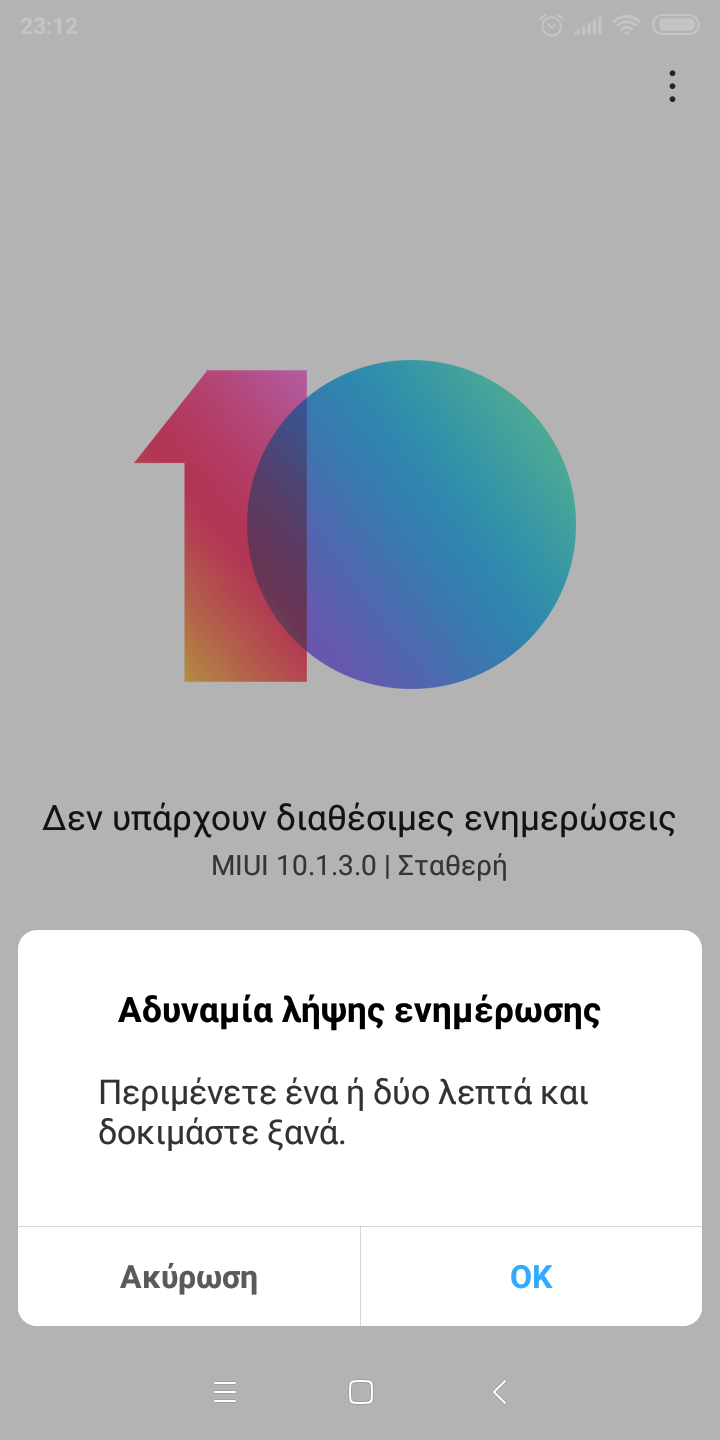Open the three-dot overflow menu
The width and height of the screenshot is (720, 1440).
point(672,87)
